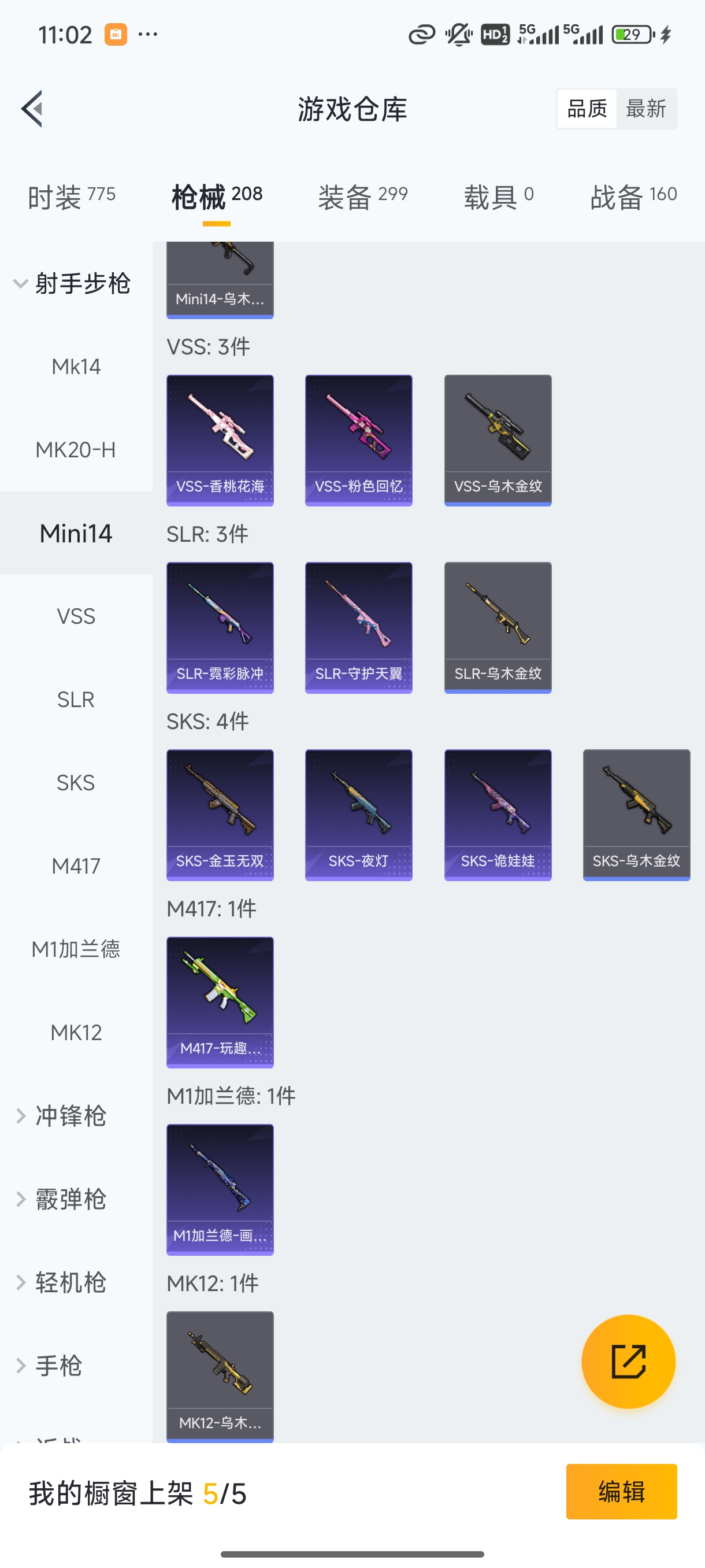The image size is (705, 1568).
Task: Tap the back arrow to leave 游戏仓库
Action: tap(32, 108)
